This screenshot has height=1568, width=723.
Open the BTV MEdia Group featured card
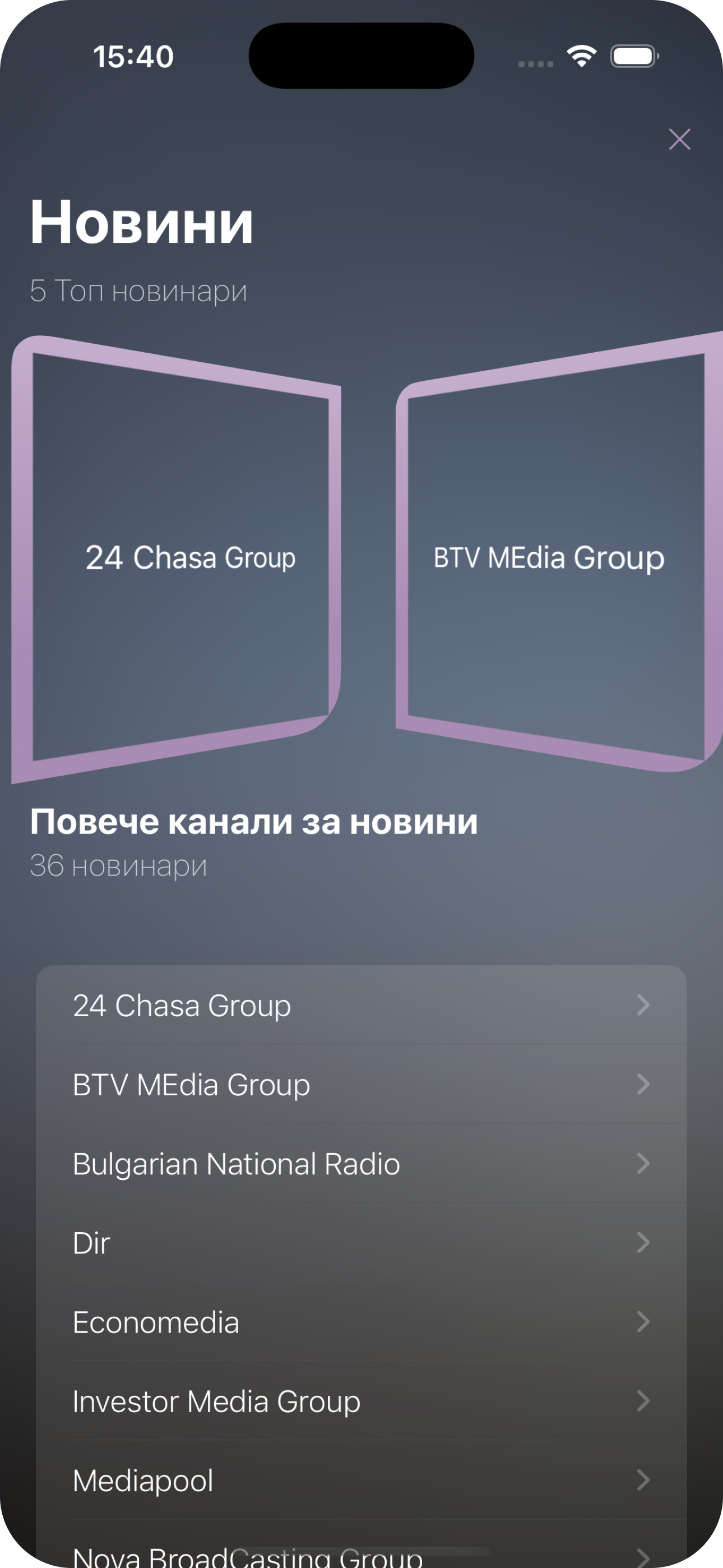549,557
